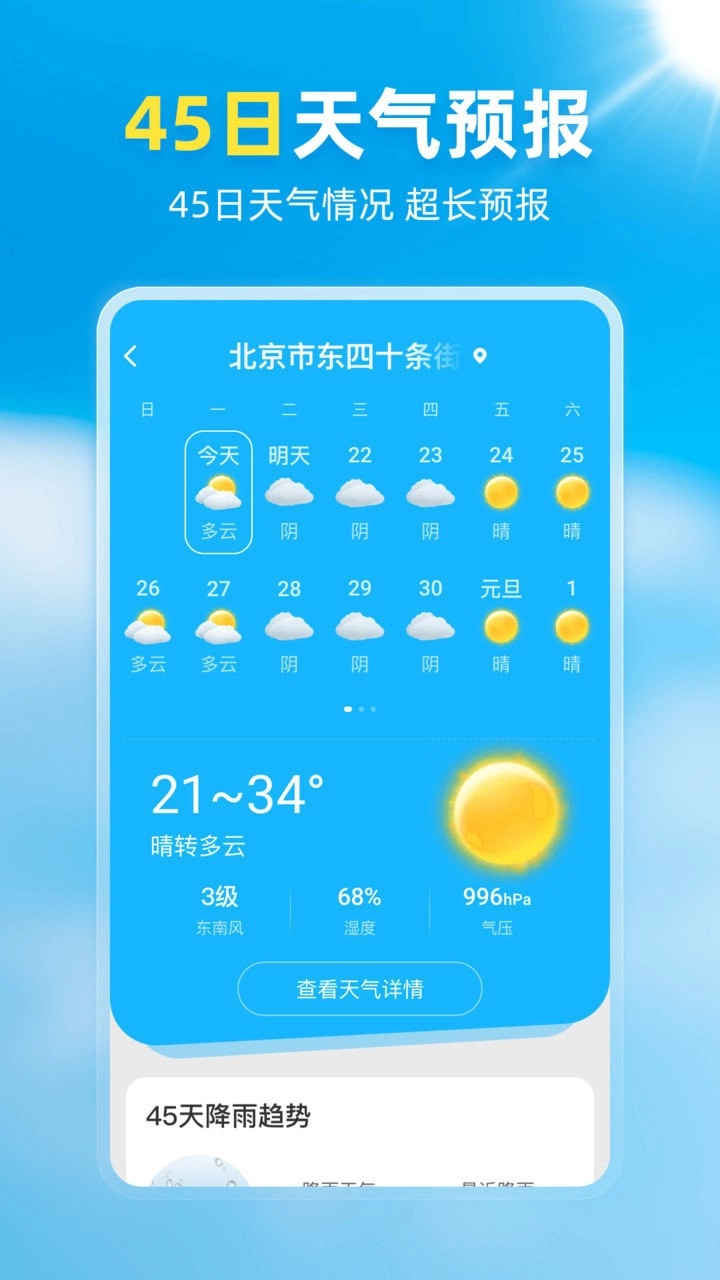Open the 45天降雨趋势 section

click(228, 1116)
